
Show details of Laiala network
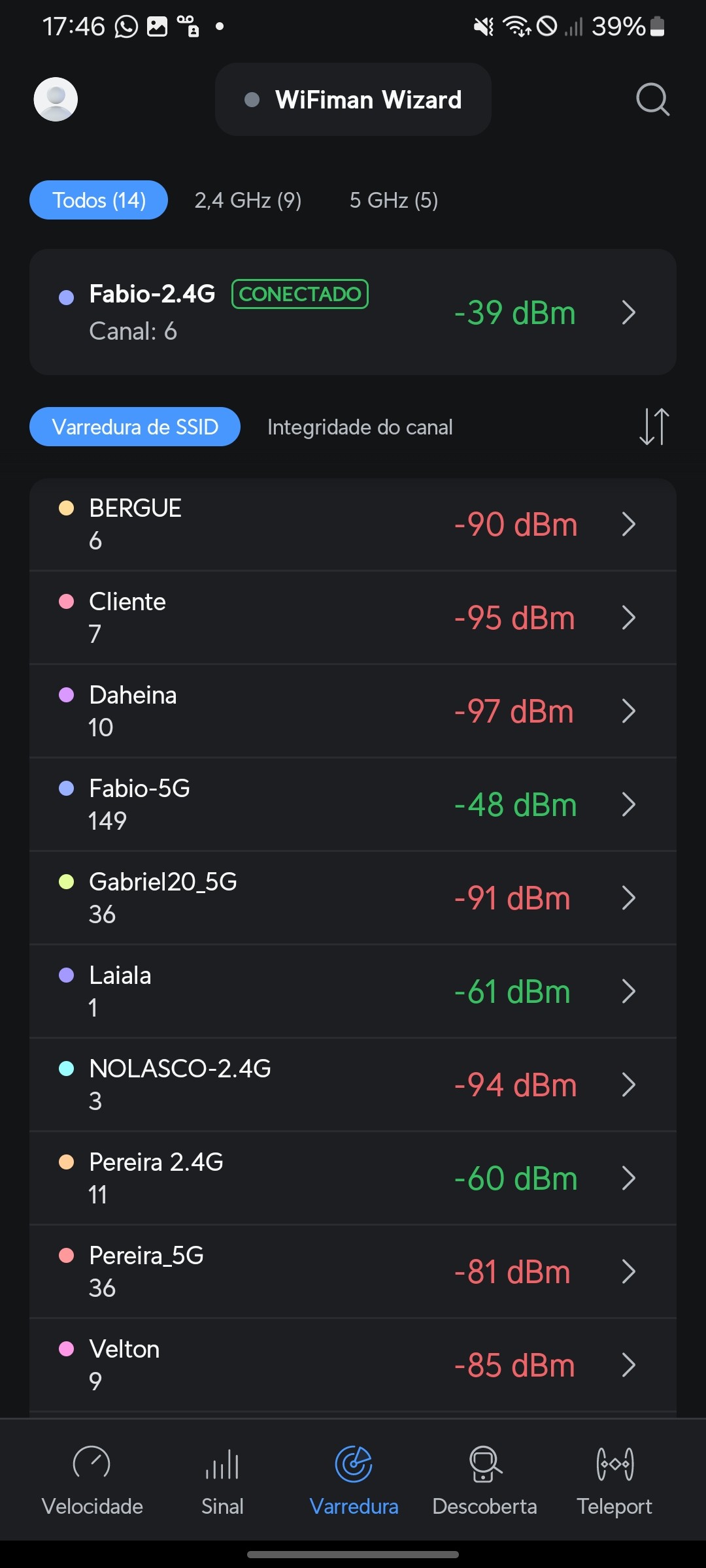click(x=353, y=992)
